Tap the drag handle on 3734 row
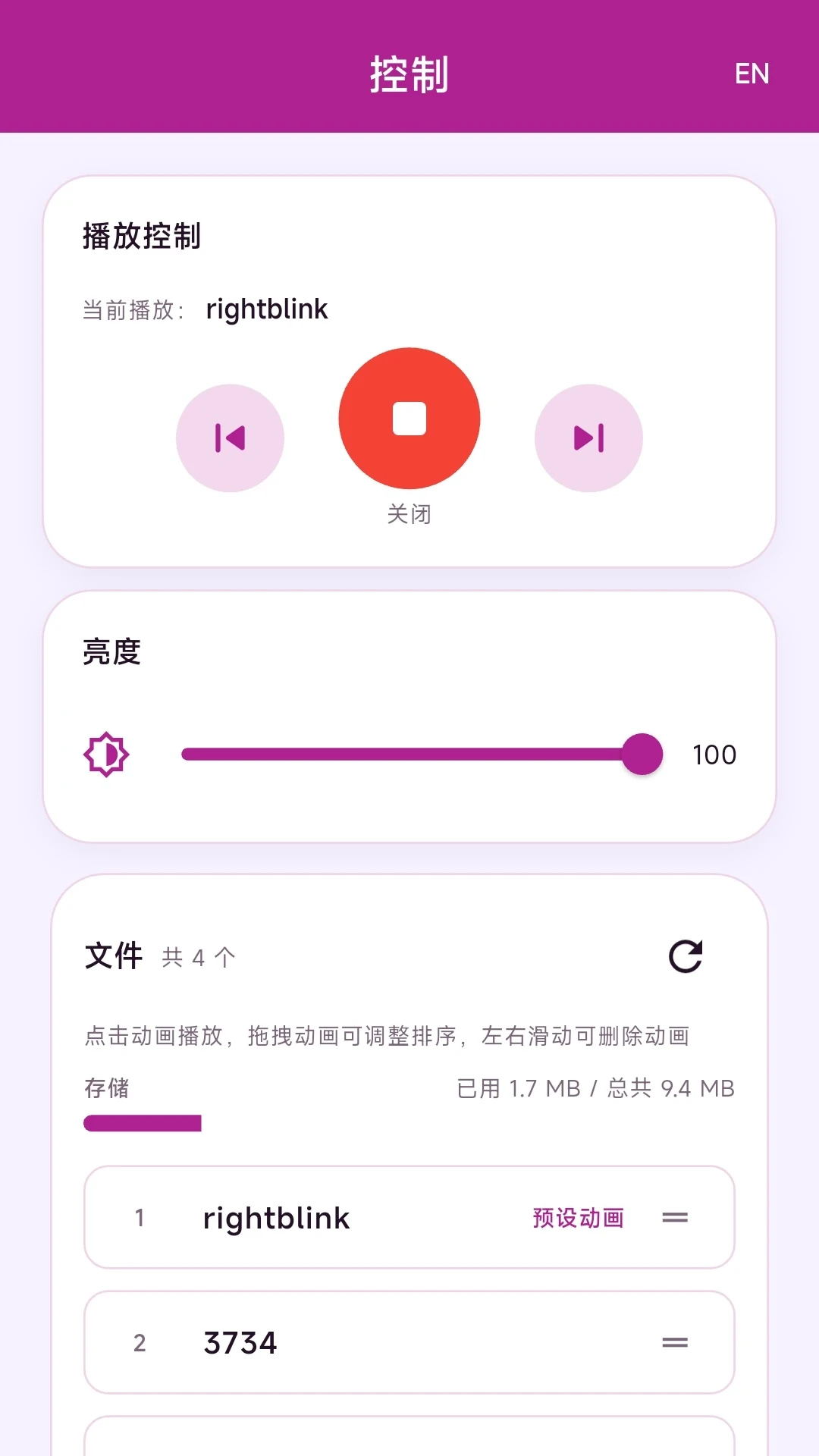Screen dimensions: 819x1456 (x=675, y=1342)
